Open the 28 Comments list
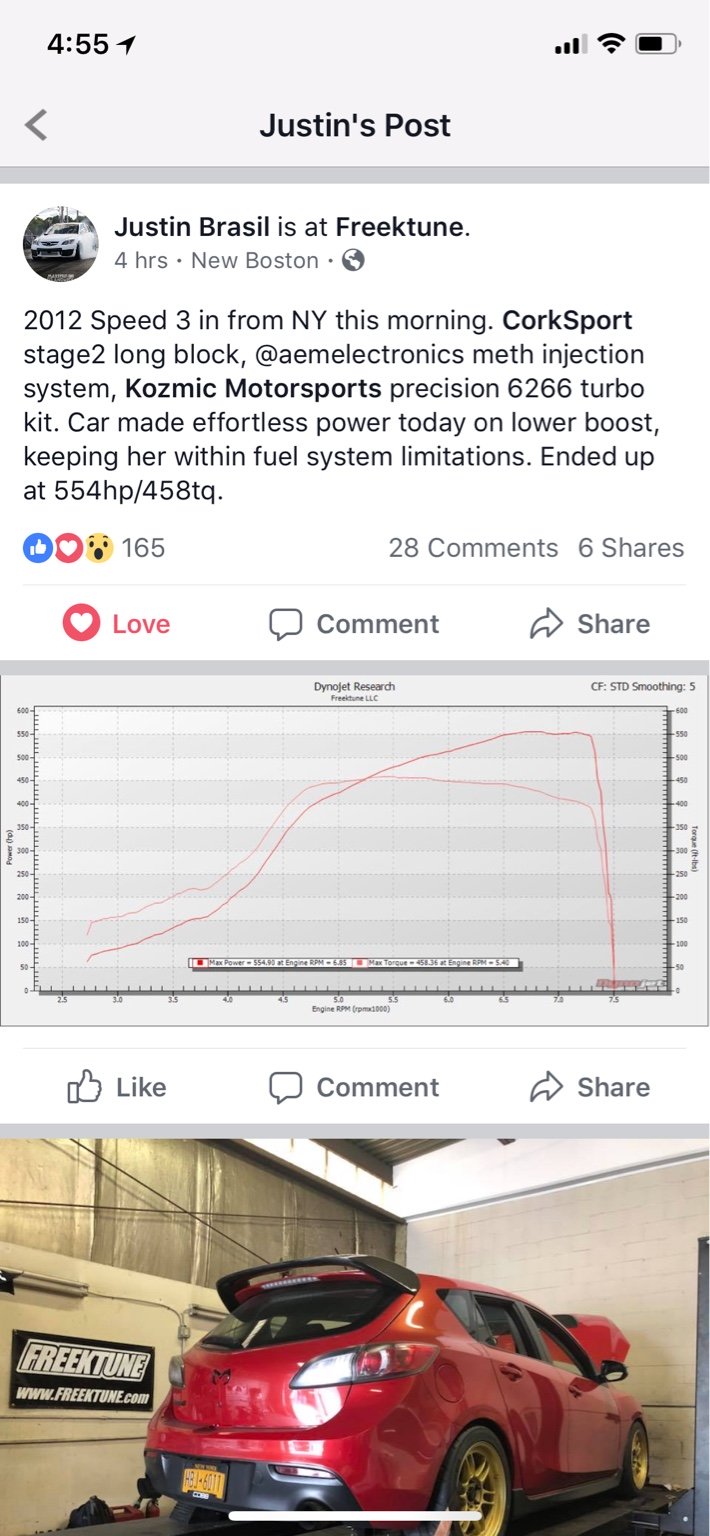This screenshot has width=710, height=1536. pyautogui.click(x=473, y=548)
